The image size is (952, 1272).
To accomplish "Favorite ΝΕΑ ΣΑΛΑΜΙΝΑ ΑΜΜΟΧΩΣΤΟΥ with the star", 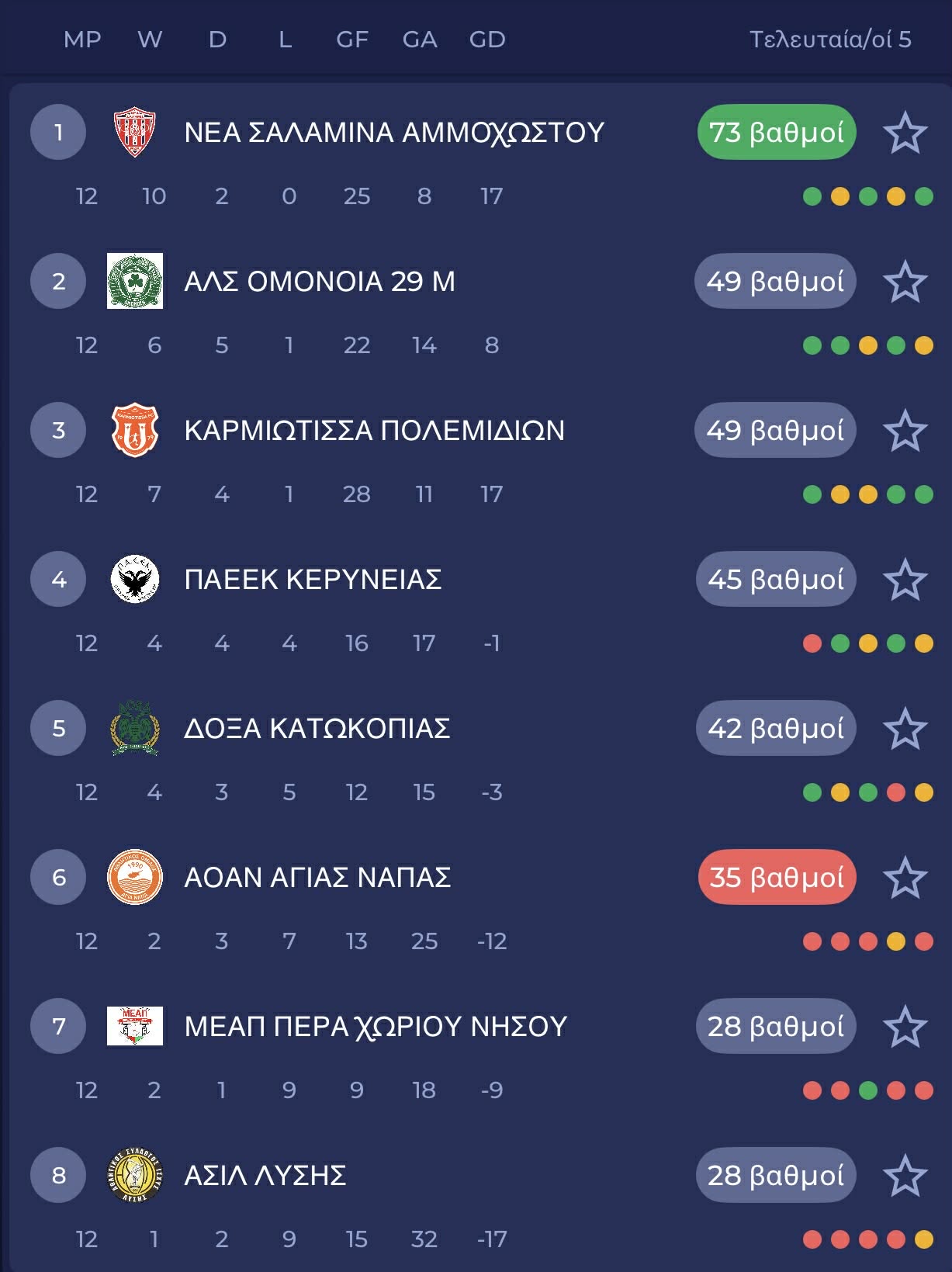I will (x=905, y=133).
